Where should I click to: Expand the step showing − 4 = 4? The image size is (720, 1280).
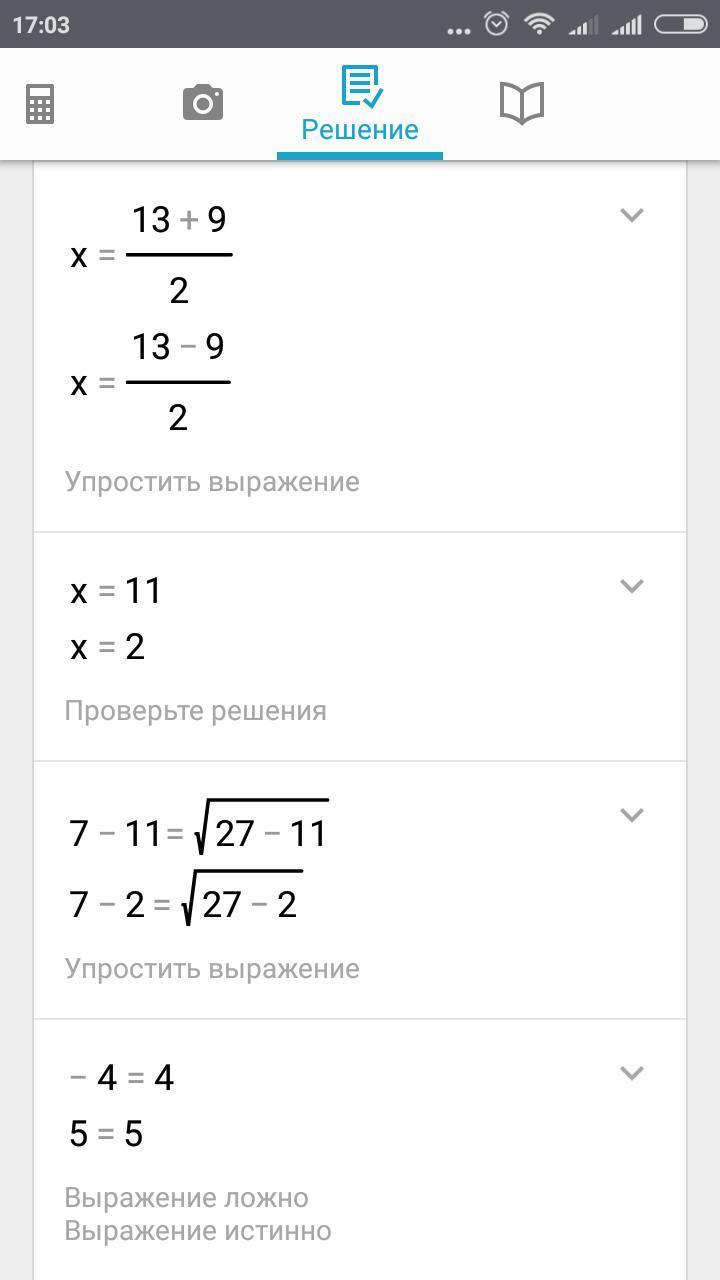pos(631,1073)
